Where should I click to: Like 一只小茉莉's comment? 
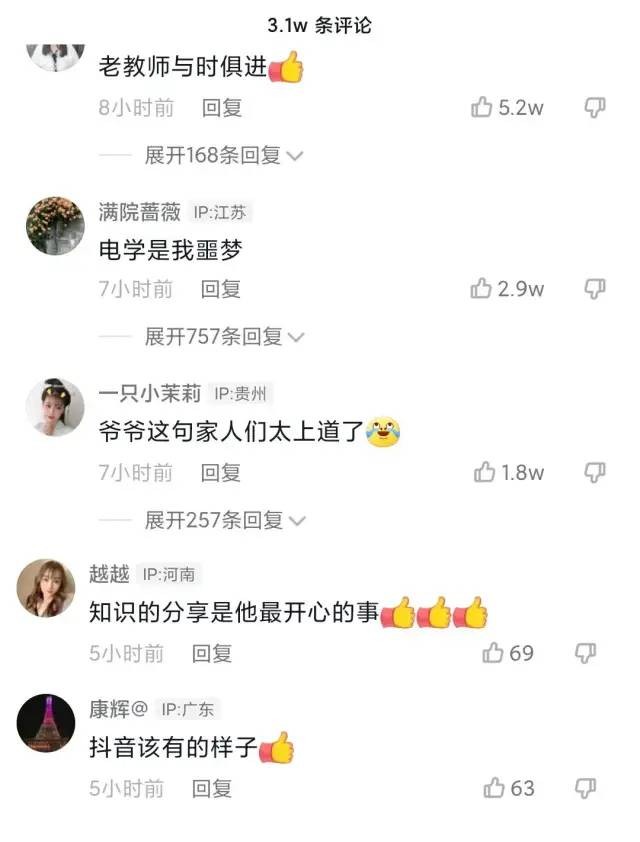(x=486, y=472)
